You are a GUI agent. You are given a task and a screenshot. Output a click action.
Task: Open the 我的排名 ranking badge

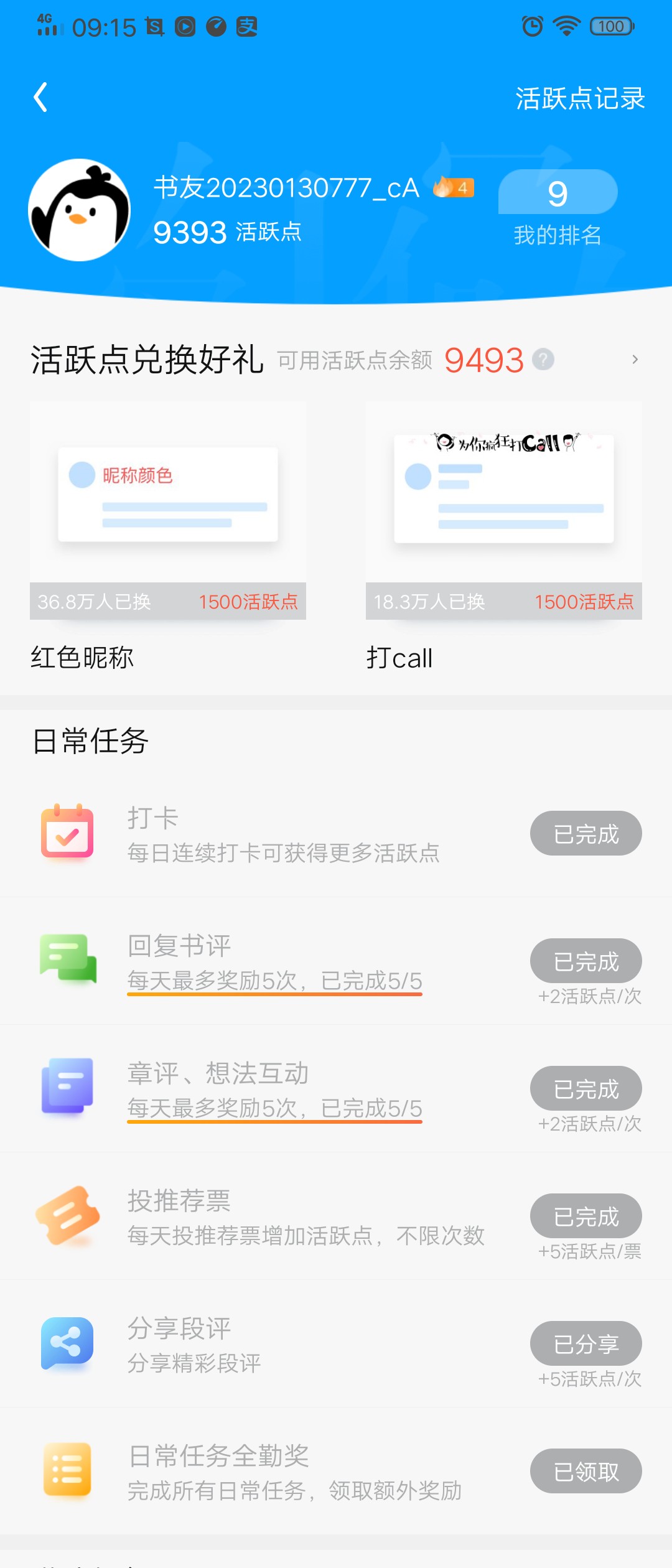(558, 208)
